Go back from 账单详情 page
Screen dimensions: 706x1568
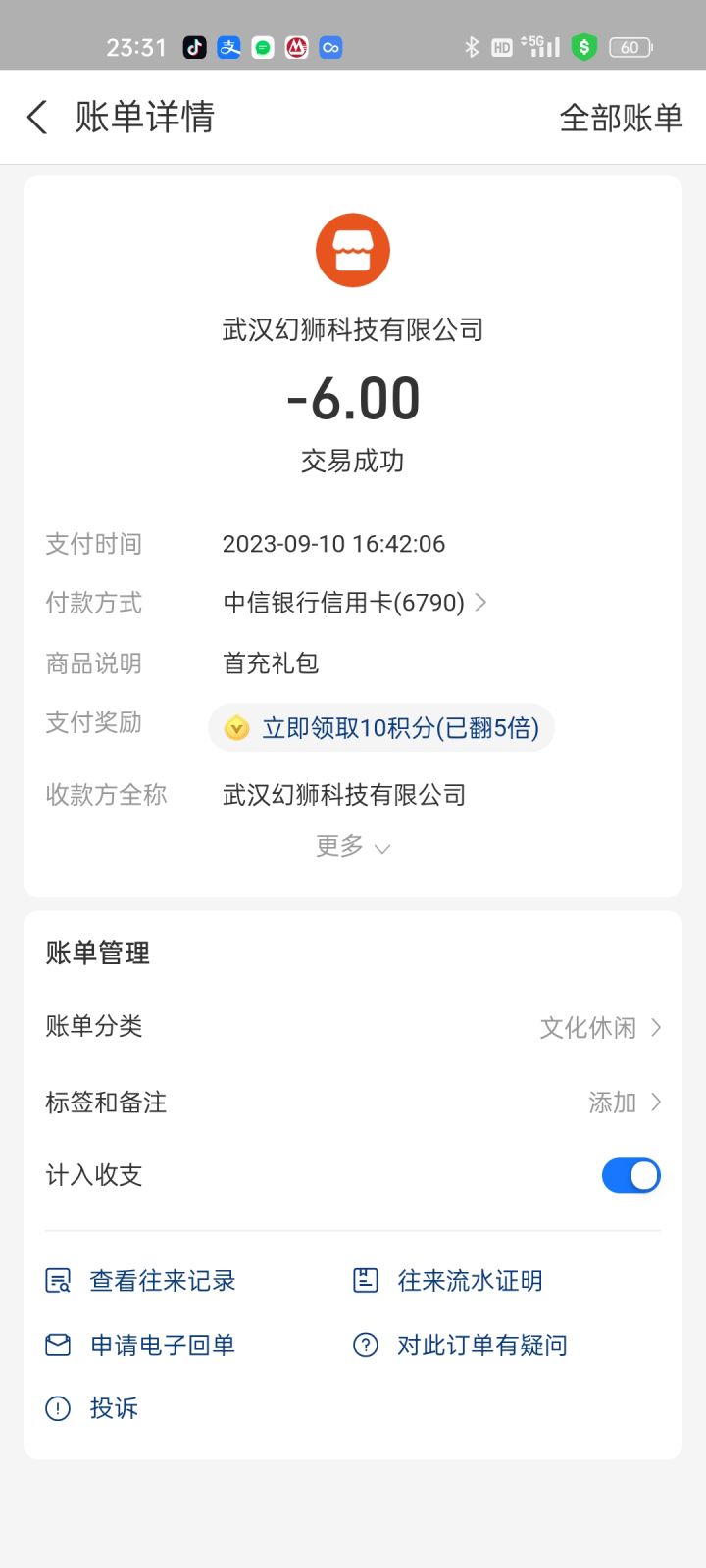click(37, 118)
